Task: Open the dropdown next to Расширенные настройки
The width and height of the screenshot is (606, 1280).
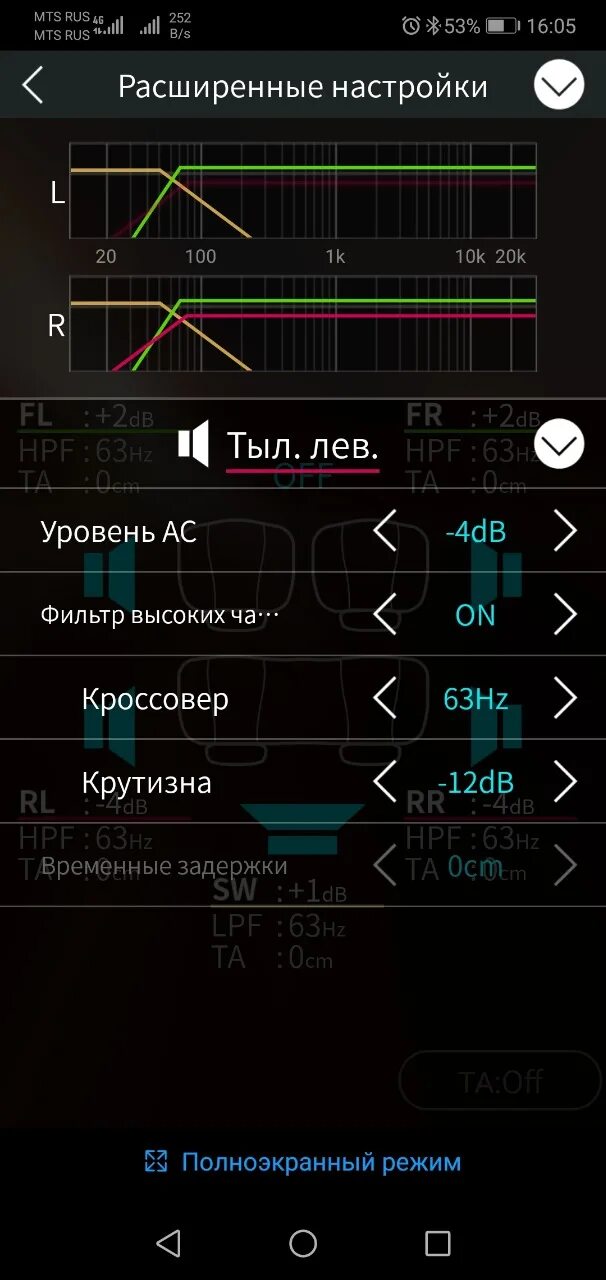Action: click(559, 86)
